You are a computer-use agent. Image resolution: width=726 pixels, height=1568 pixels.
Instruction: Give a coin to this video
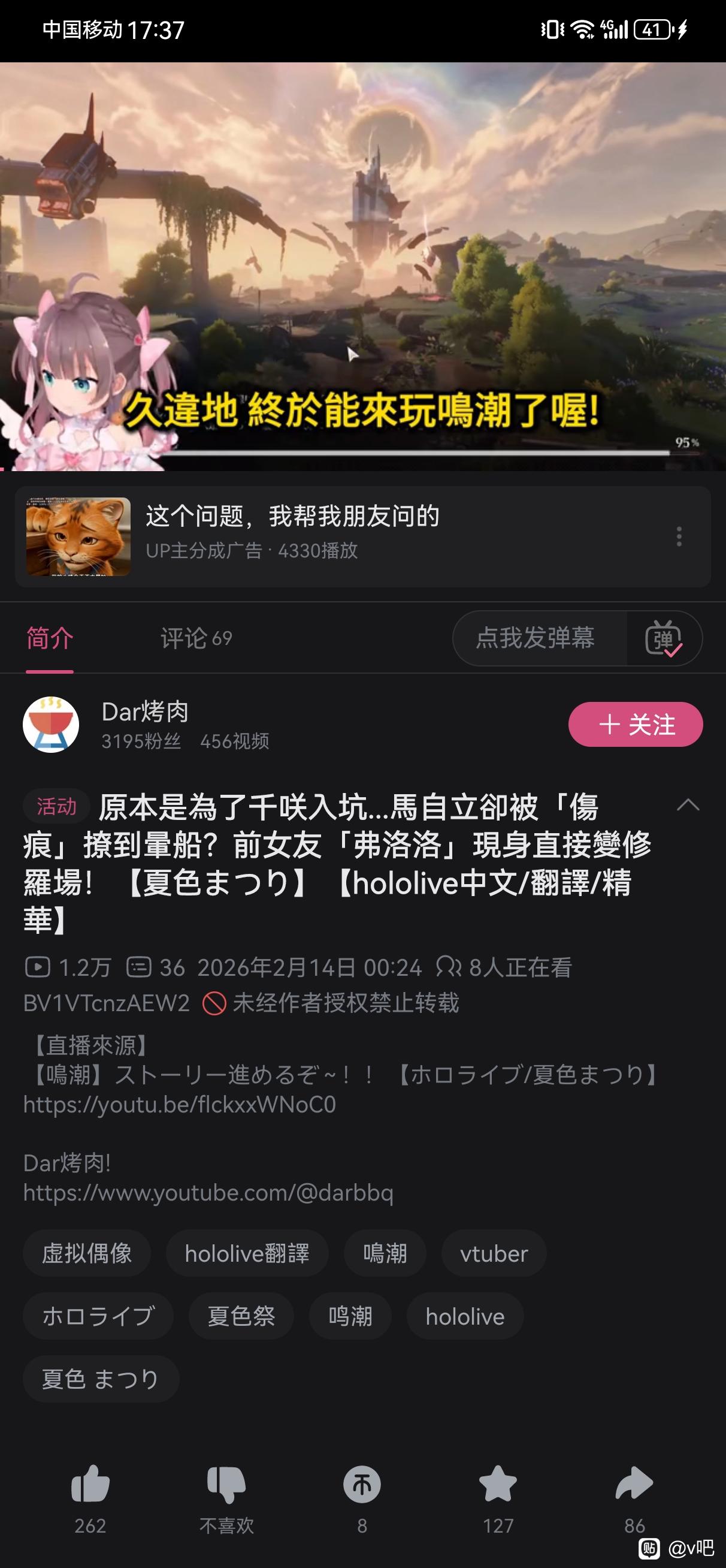[x=362, y=1484]
